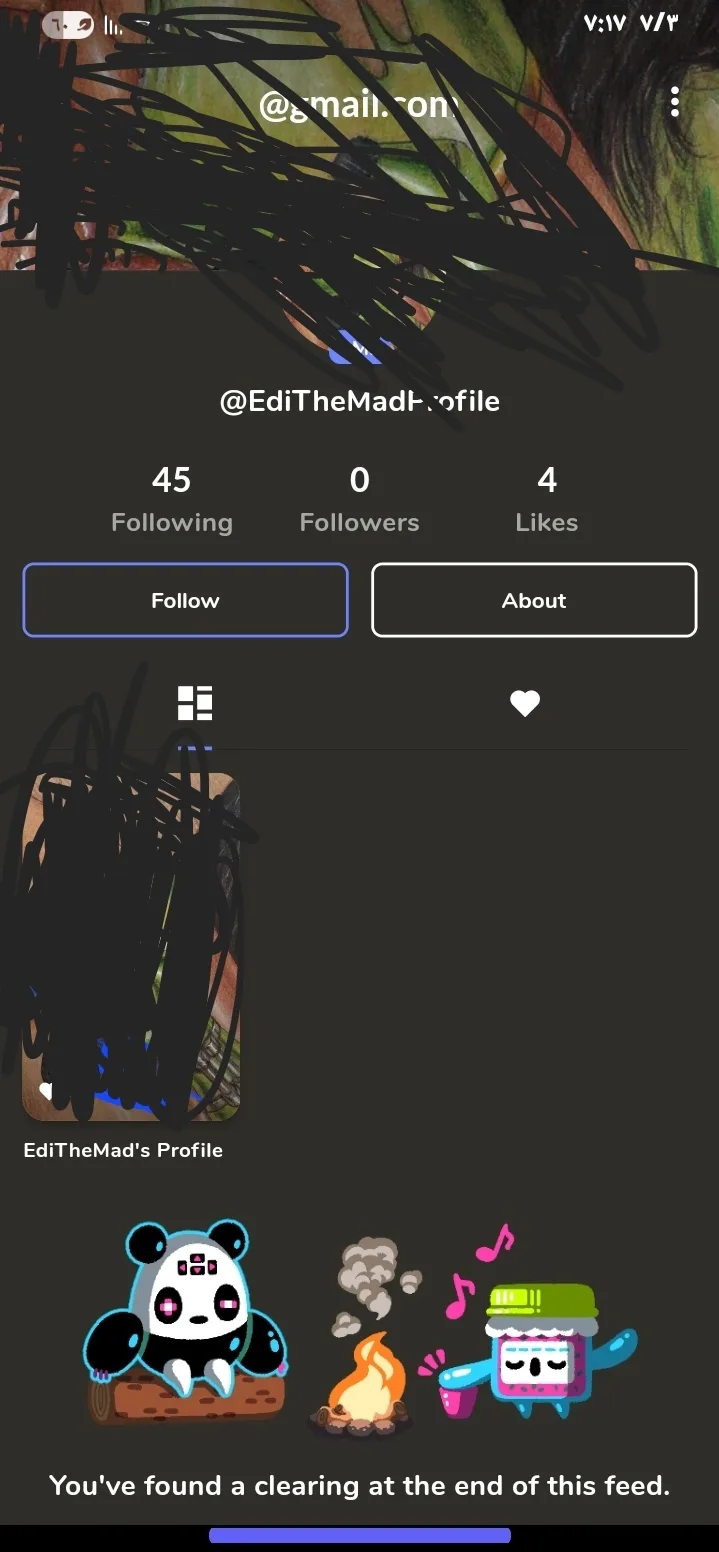
Task: Follow the EdiTheMad profile
Action: tap(185, 600)
